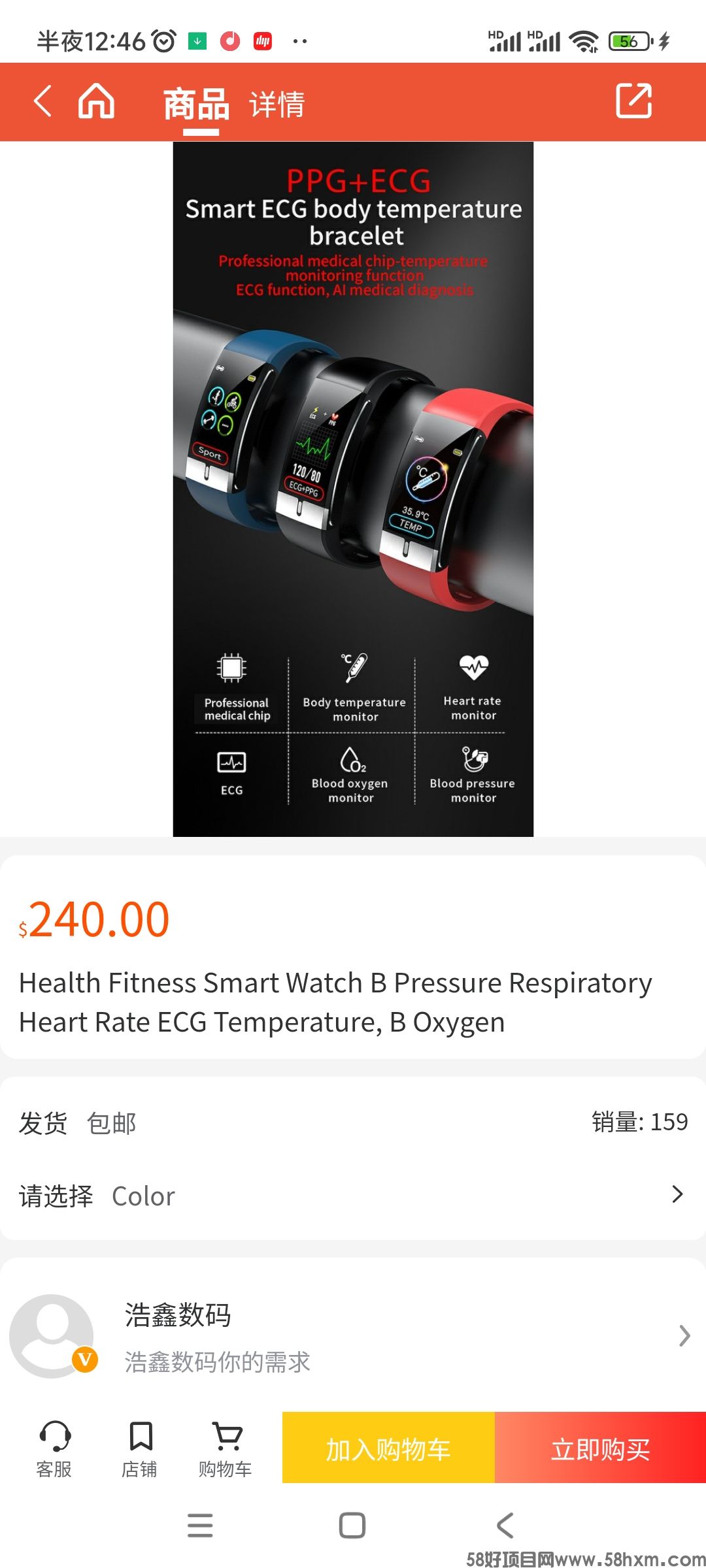706x1568 pixels.
Task: Open the 浩鑫数码 store row
Action: coord(353,1336)
